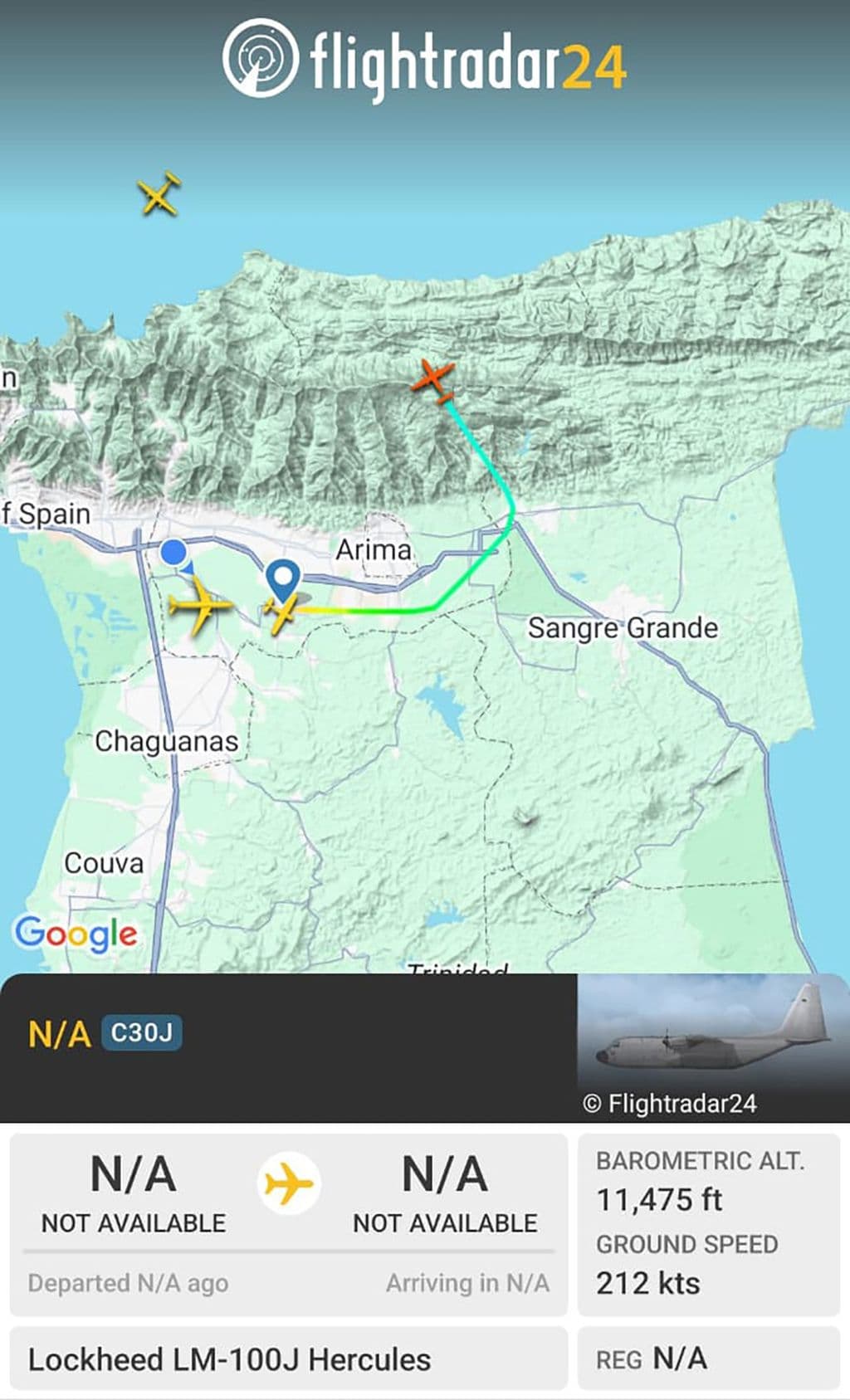Click the yellow plane beside the pin marker
This screenshot has height=1400, width=850.
282,613
